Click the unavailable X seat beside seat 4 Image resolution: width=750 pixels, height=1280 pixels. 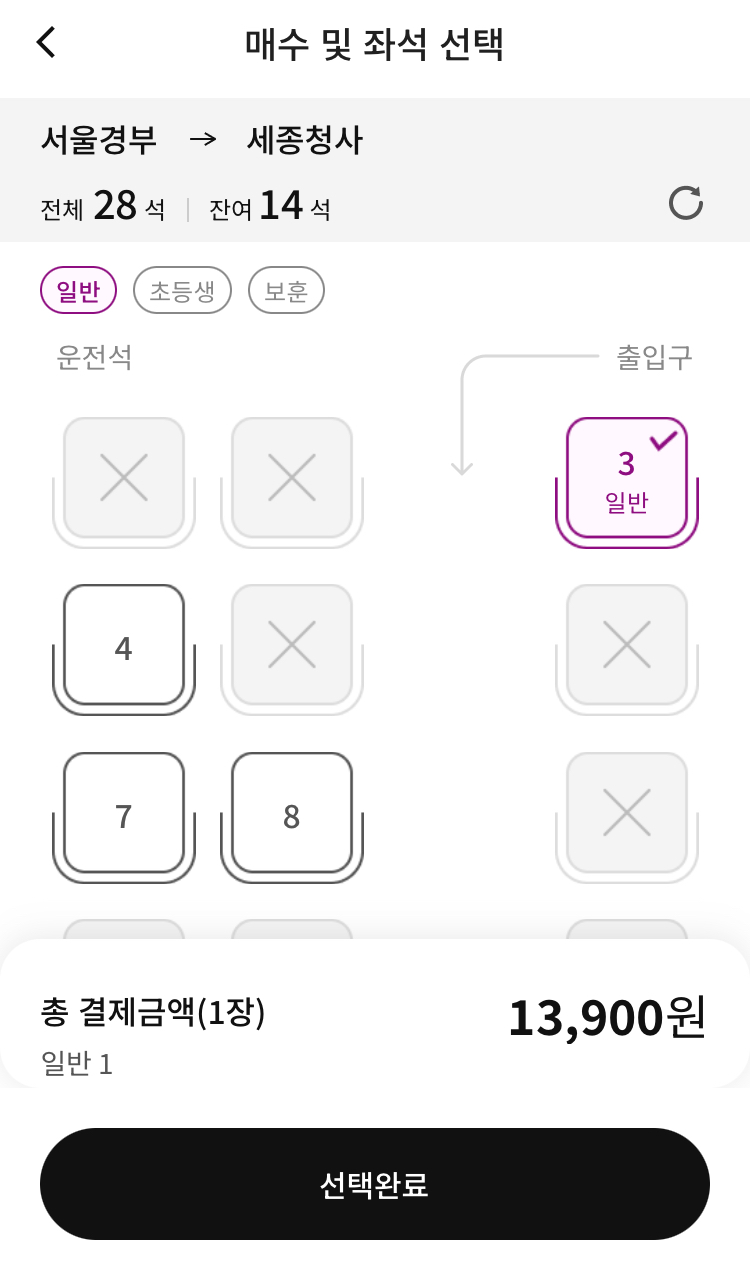tap(291, 646)
